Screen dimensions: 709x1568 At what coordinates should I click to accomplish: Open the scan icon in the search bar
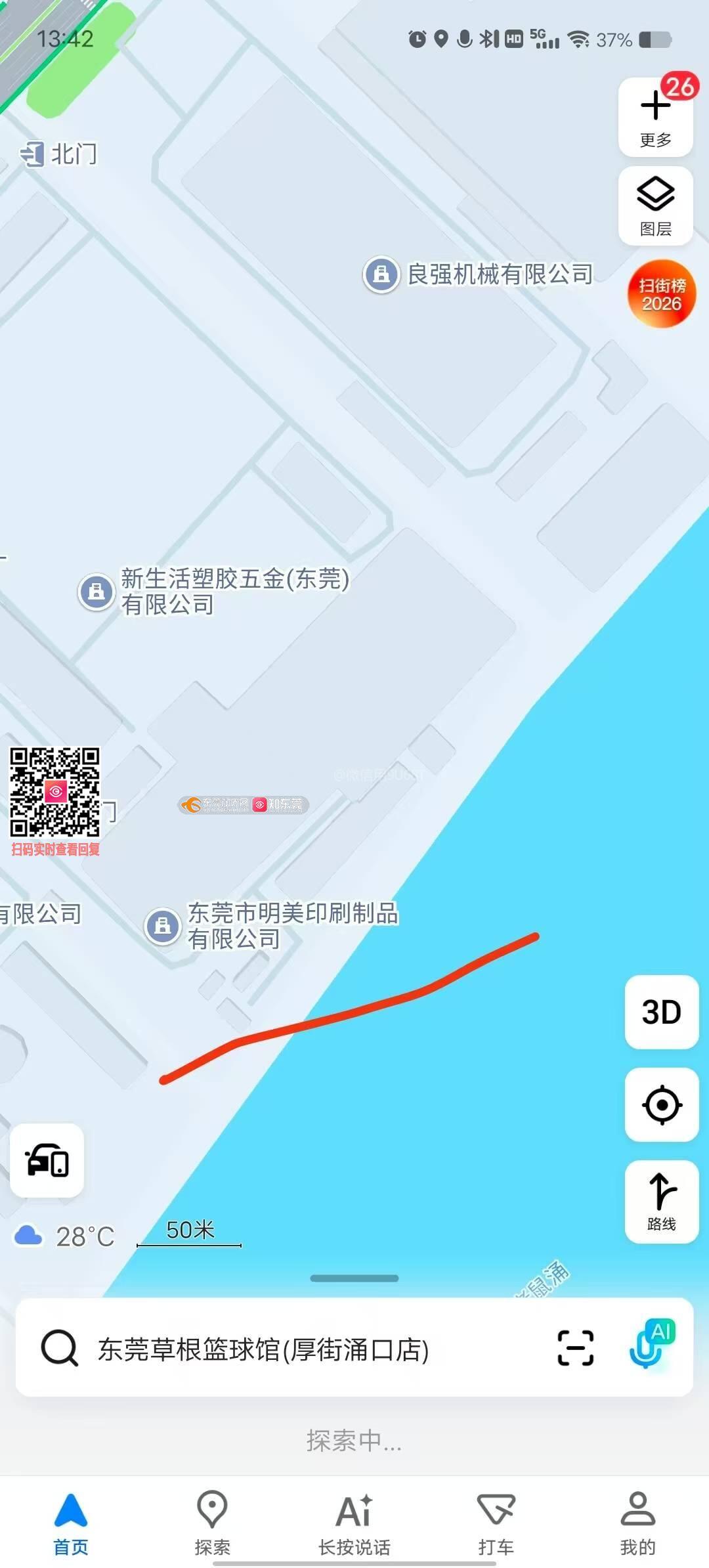click(576, 1348)
